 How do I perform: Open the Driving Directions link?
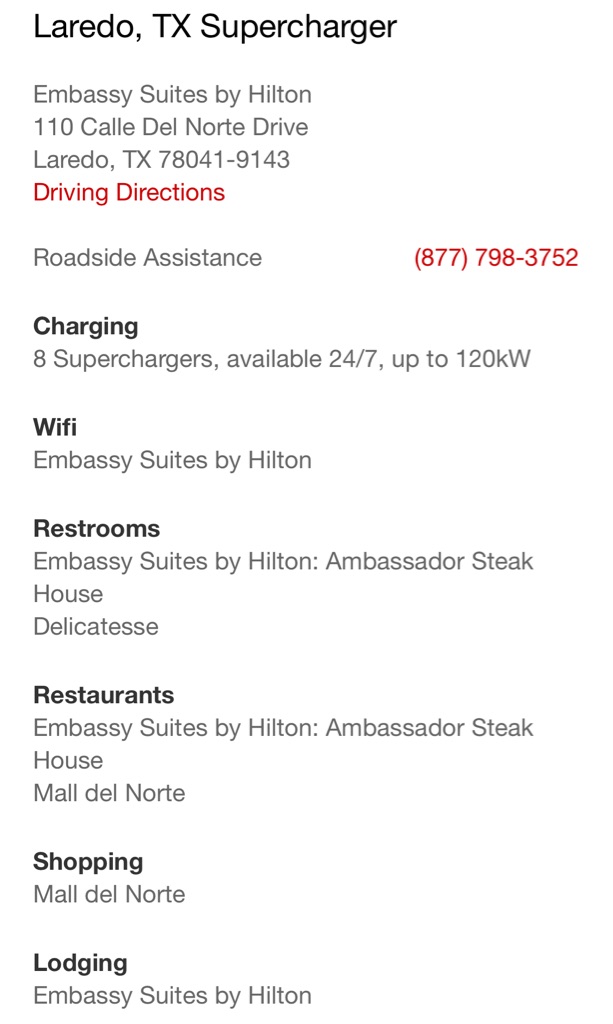click(129, 193)
